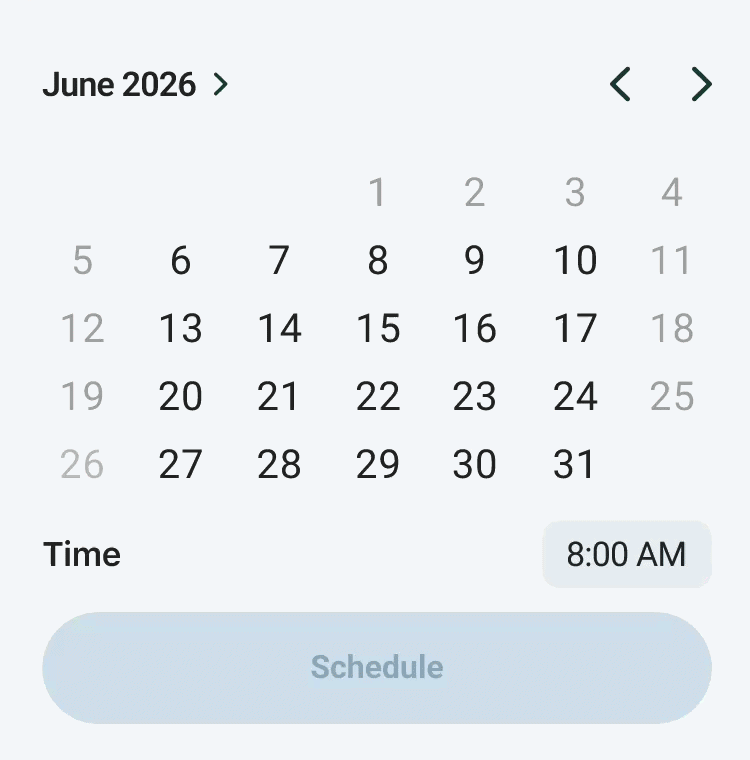Expand the June 2026 month picker
This screenshot has height=760, width=750.
click(135, 85)
